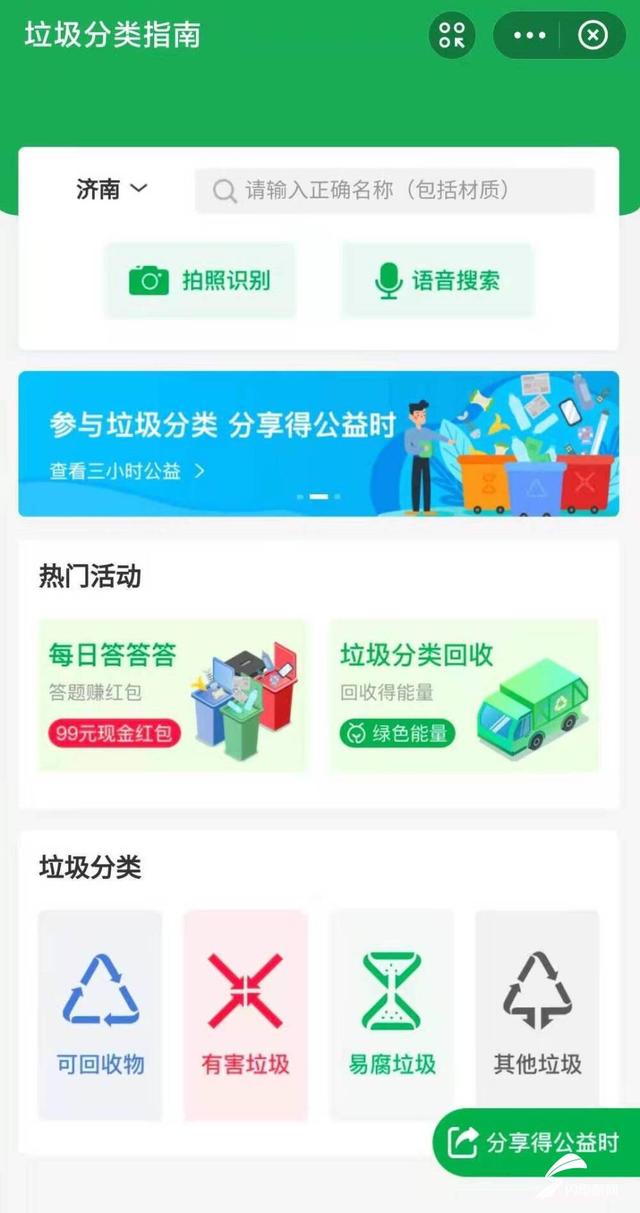Viewport: 640px width, 1213px height.
Task: Open the three-dot more options menu
Action: click(x=530, y=36)
